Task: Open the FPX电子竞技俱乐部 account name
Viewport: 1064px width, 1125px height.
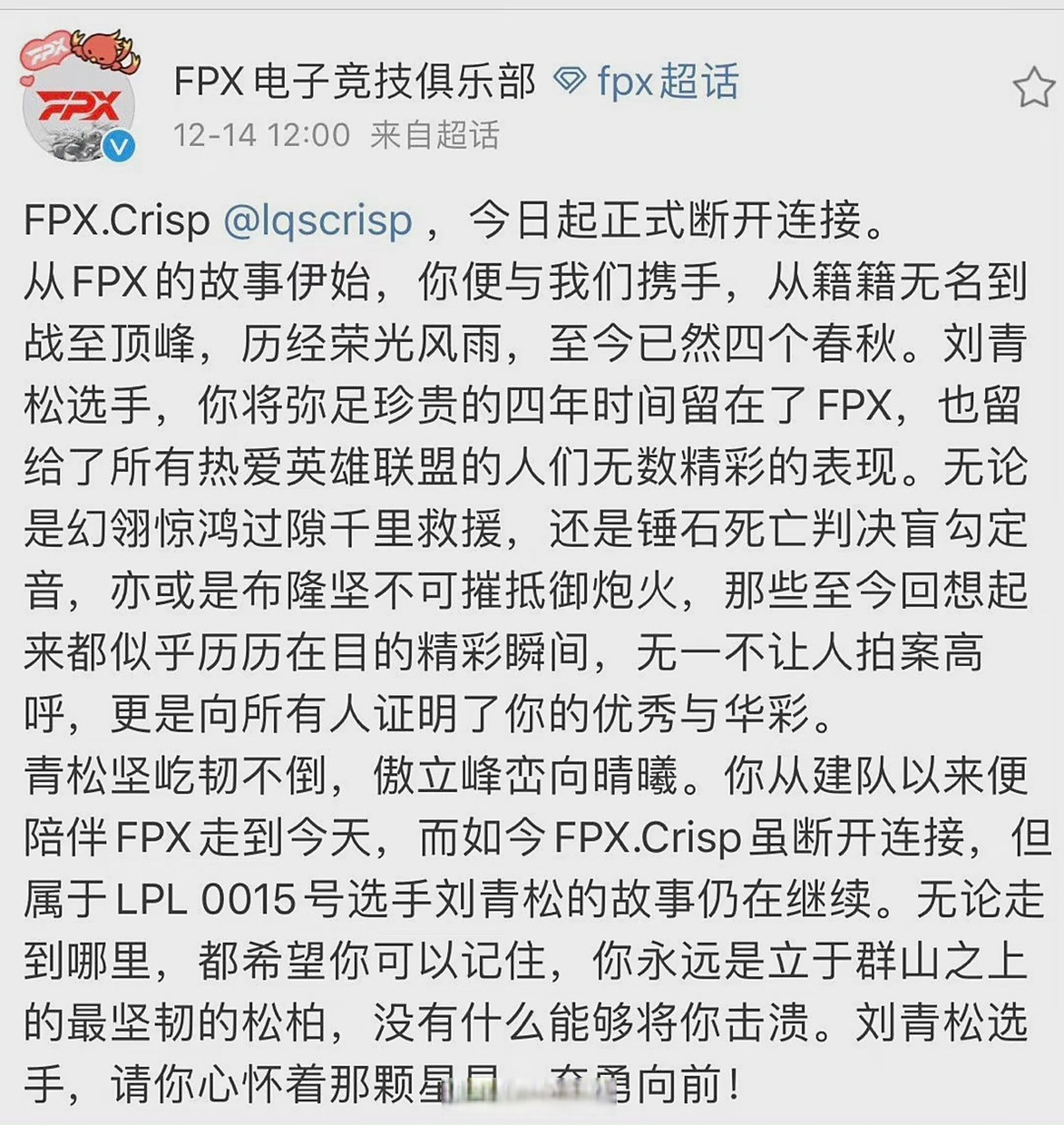Action: 354,83
